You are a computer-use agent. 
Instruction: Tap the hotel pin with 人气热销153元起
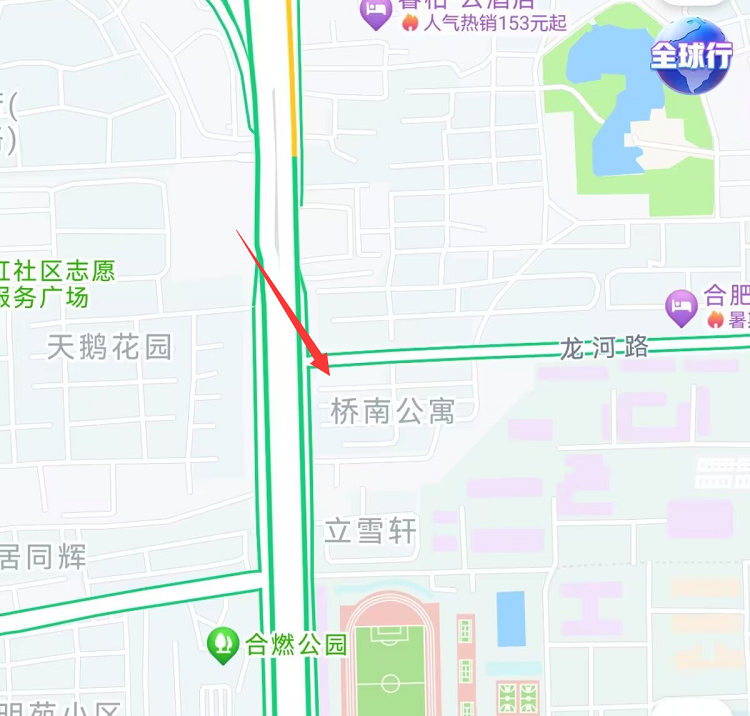click(x=376, y=14)
